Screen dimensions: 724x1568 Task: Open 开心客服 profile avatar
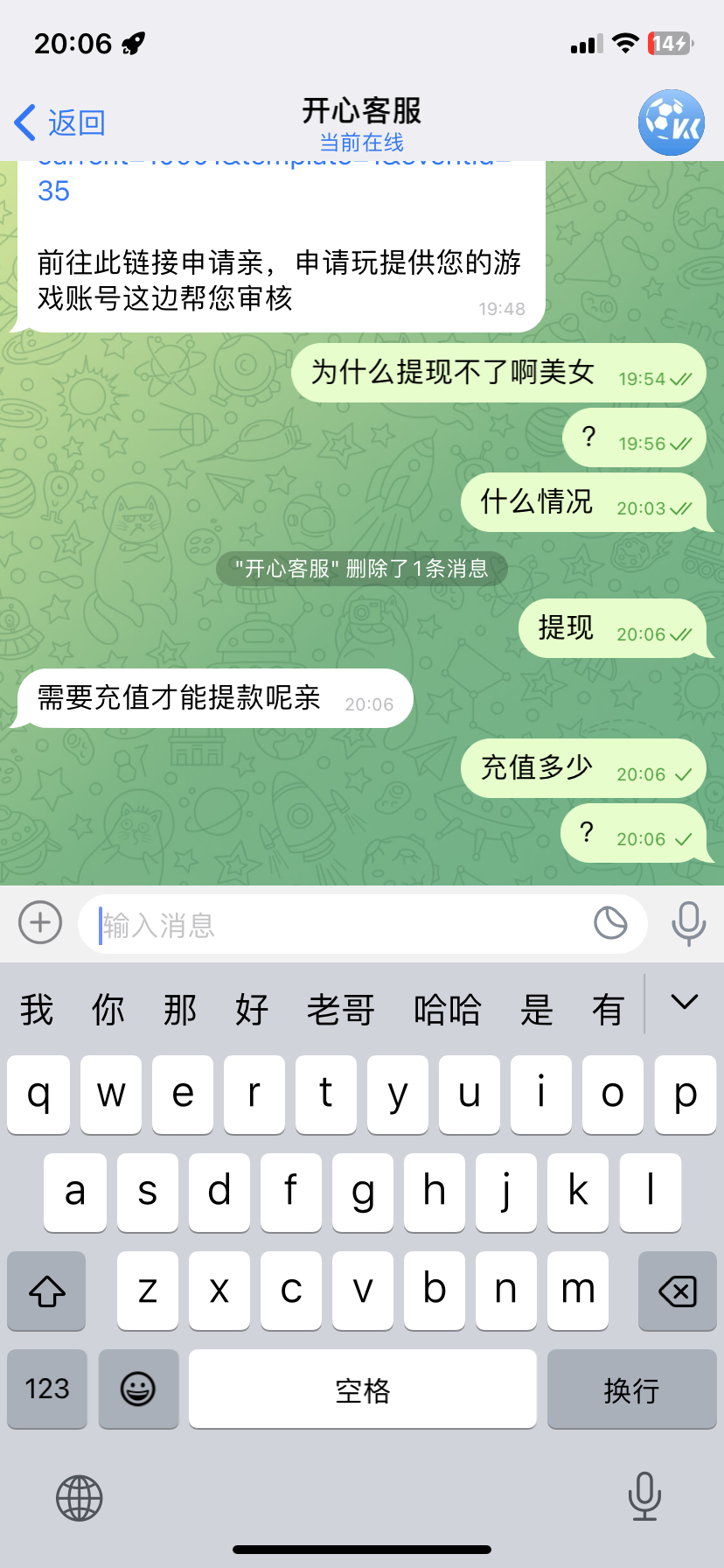pyautogui.click(x=671, y=122)
